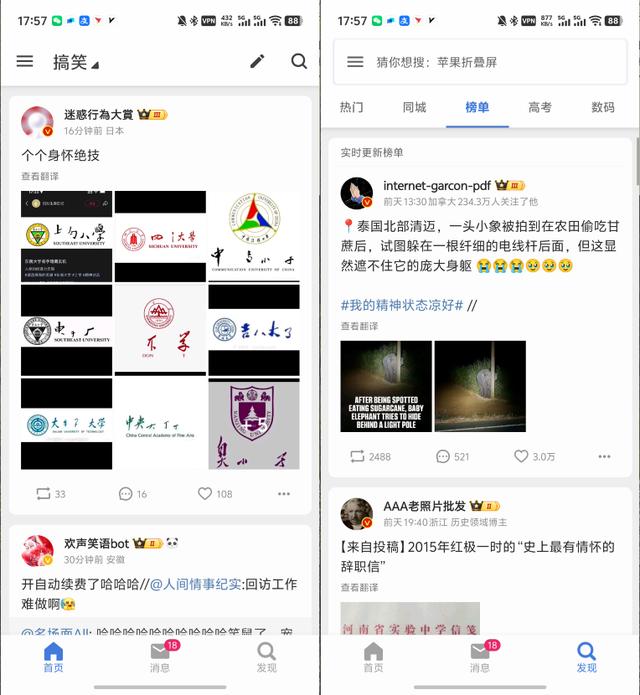Open the drawer menu beside 搞笑
Screen dimensions: 640x695
[25, 61]
